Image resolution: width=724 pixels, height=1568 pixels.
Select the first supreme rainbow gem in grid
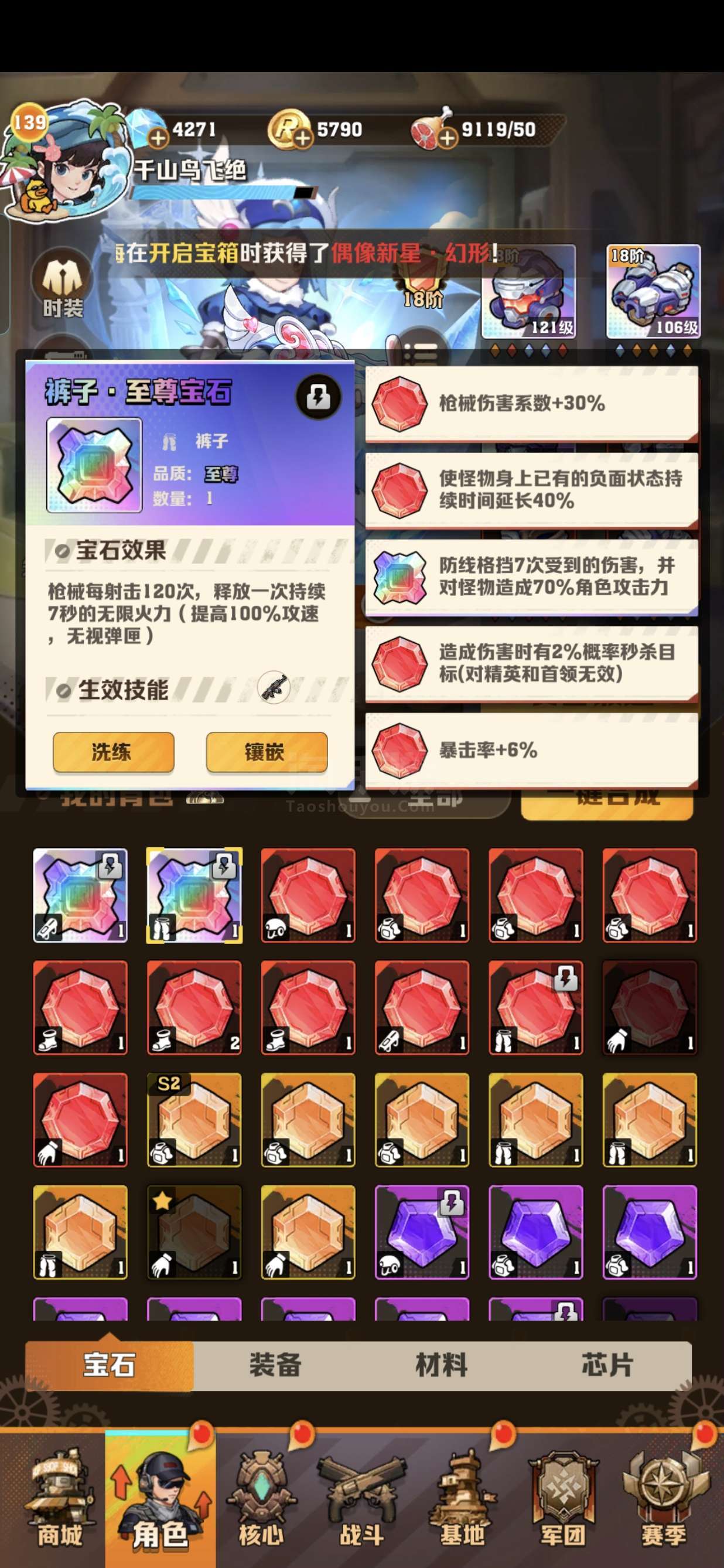[80, 895]
